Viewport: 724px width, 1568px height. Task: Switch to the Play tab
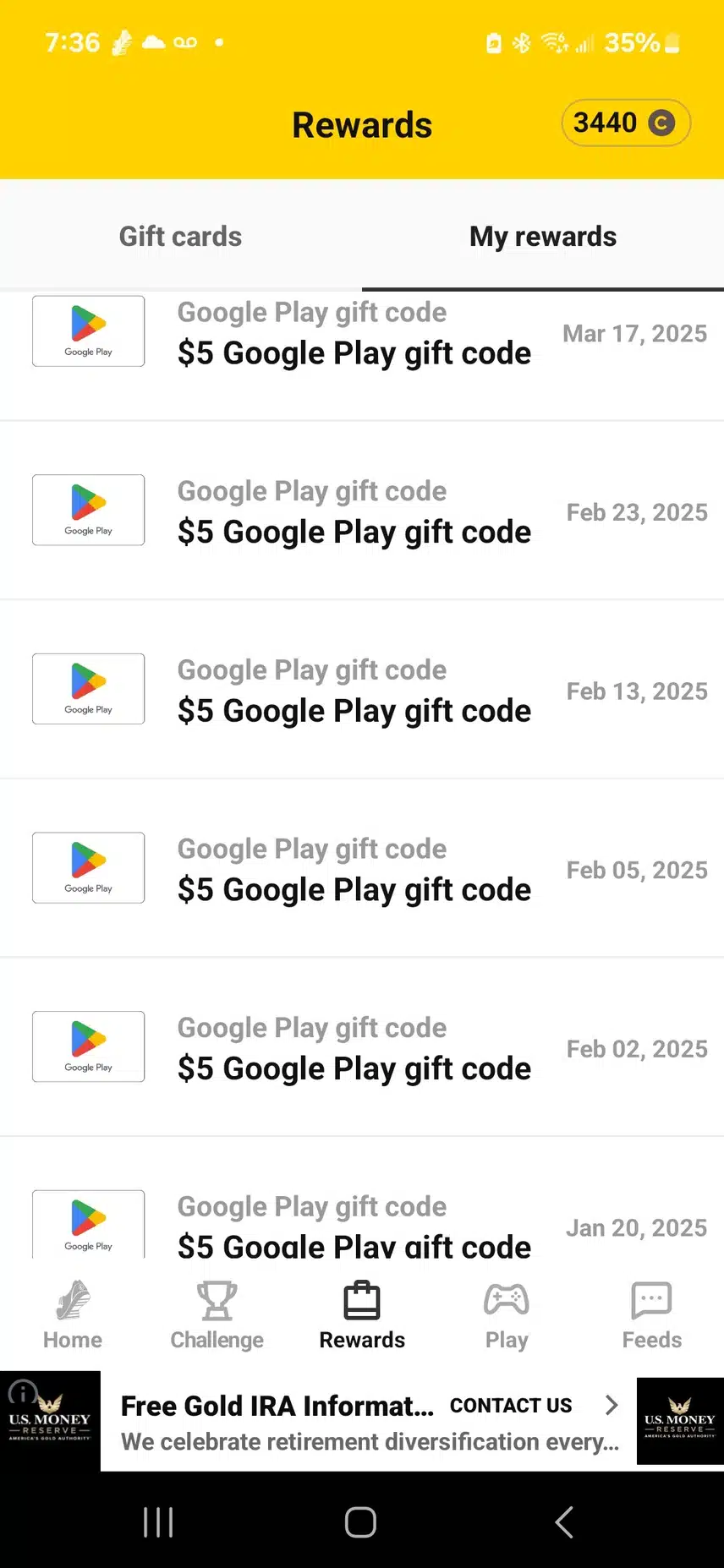[507, 1316]
